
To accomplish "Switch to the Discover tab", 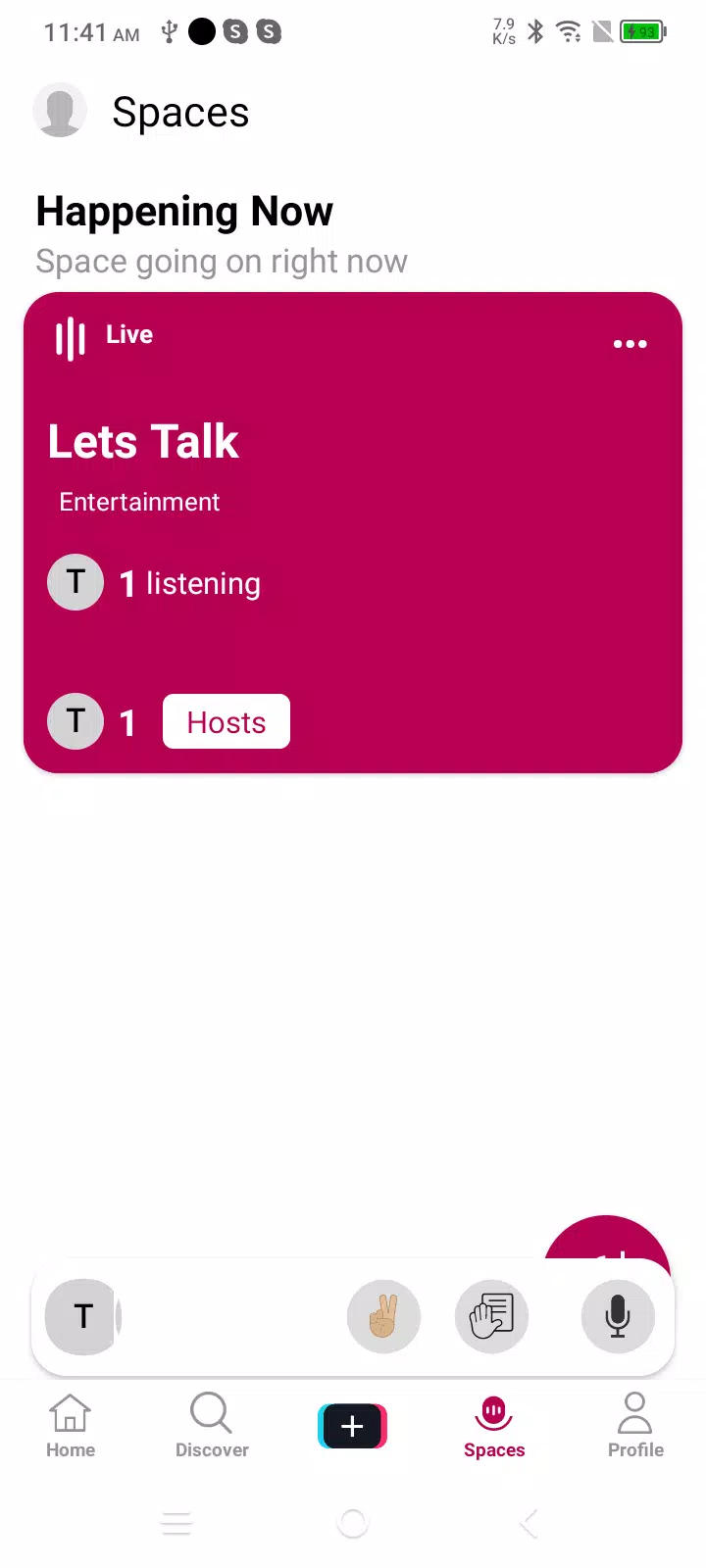I will 212,1427.
